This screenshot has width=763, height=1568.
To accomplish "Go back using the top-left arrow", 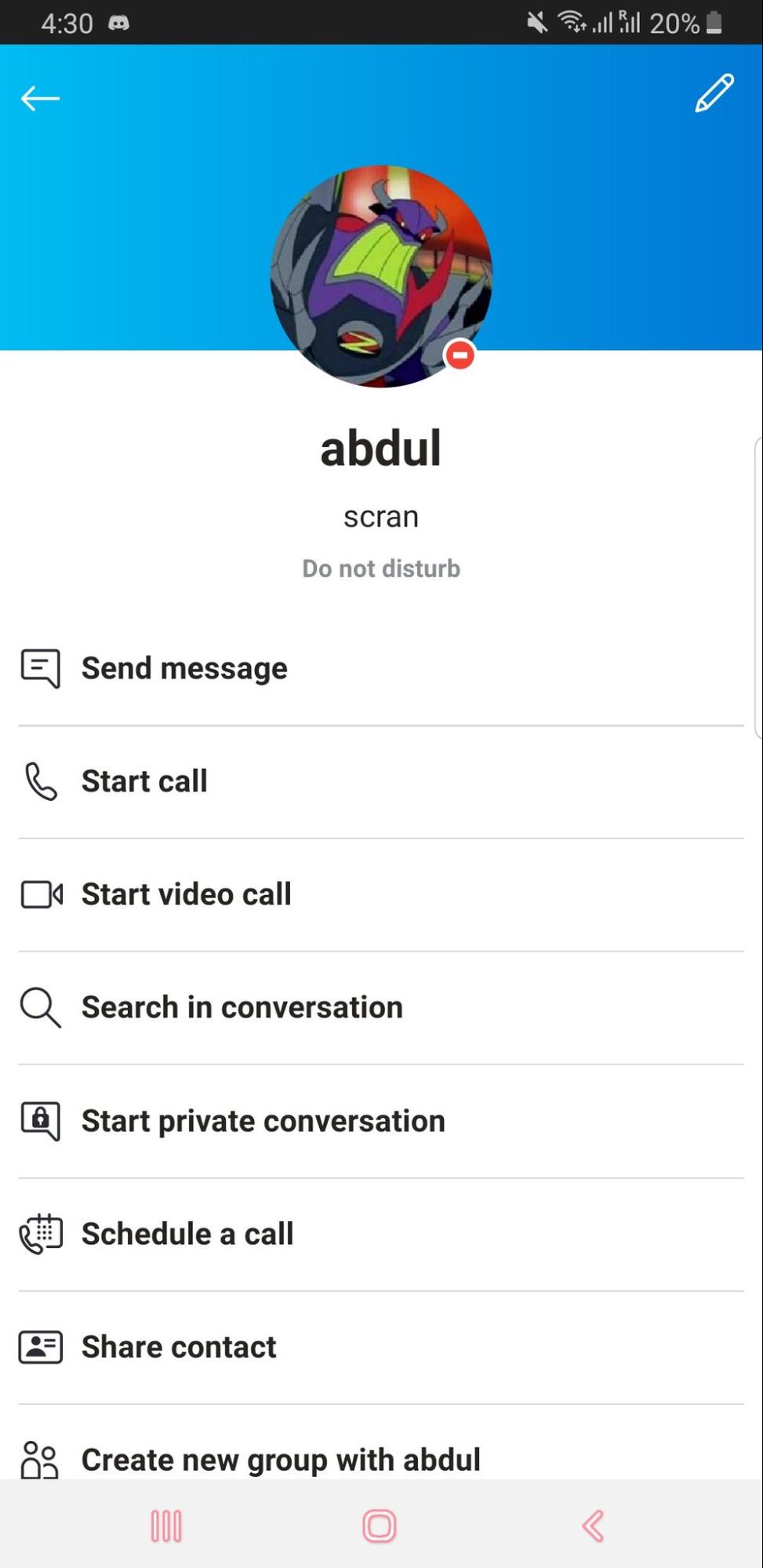I will pos(40,99).
